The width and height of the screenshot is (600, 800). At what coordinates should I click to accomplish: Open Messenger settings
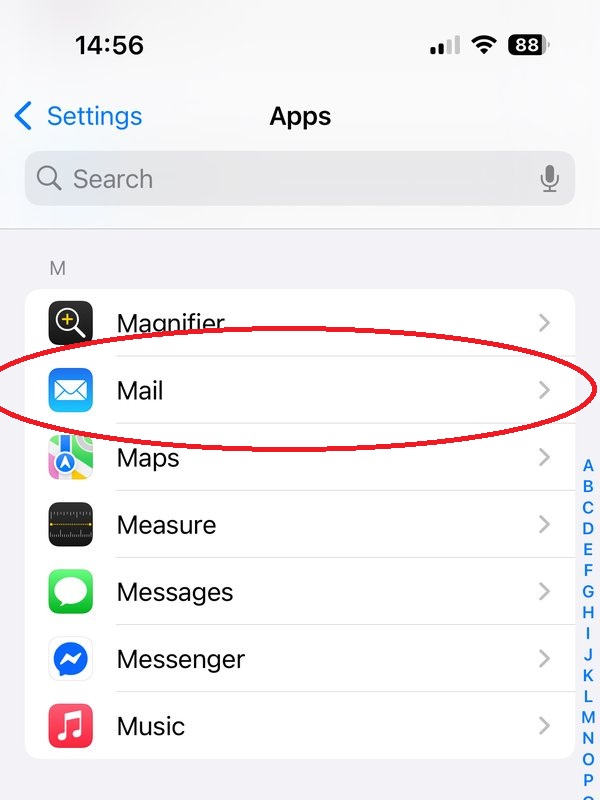pos(300,659)
